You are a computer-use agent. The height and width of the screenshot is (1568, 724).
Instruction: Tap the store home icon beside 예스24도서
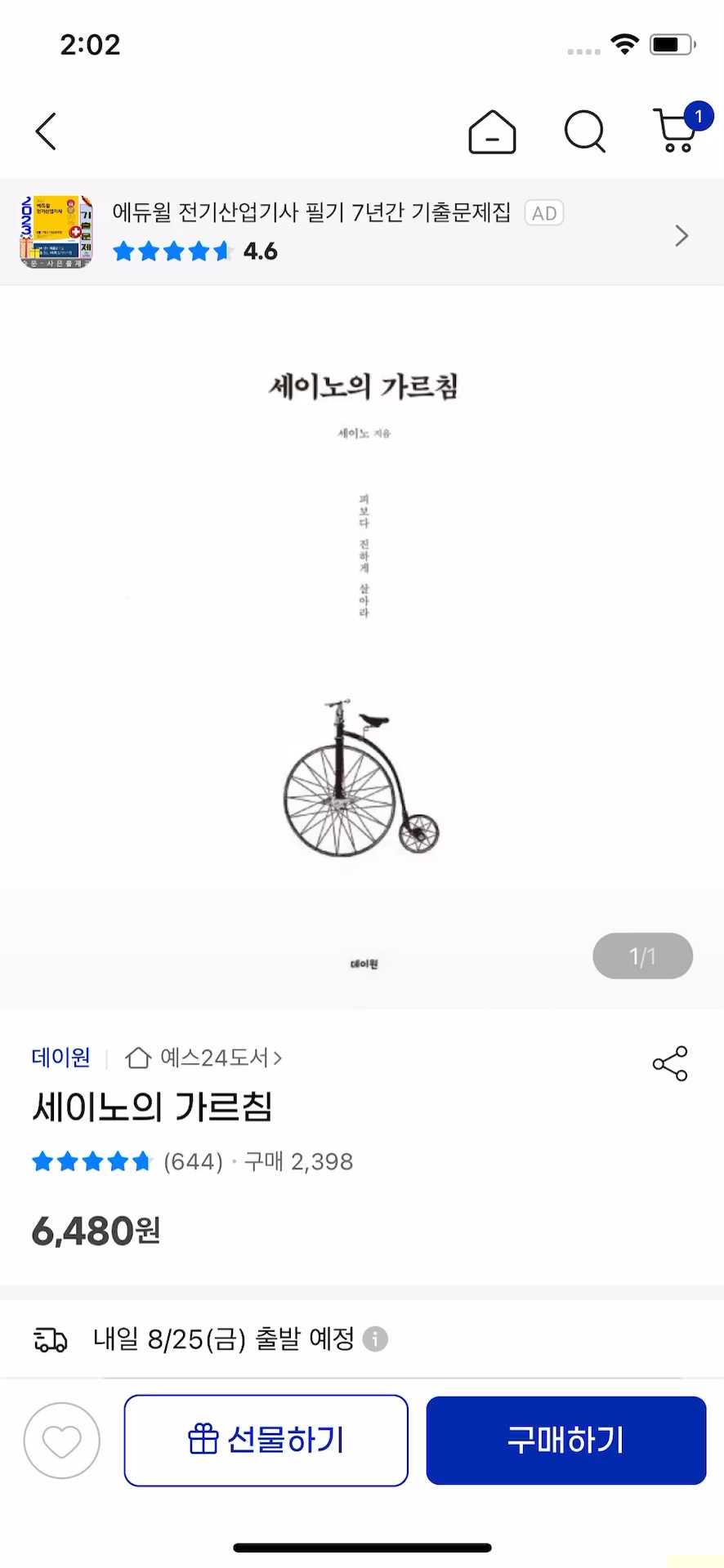[139, 1057]
